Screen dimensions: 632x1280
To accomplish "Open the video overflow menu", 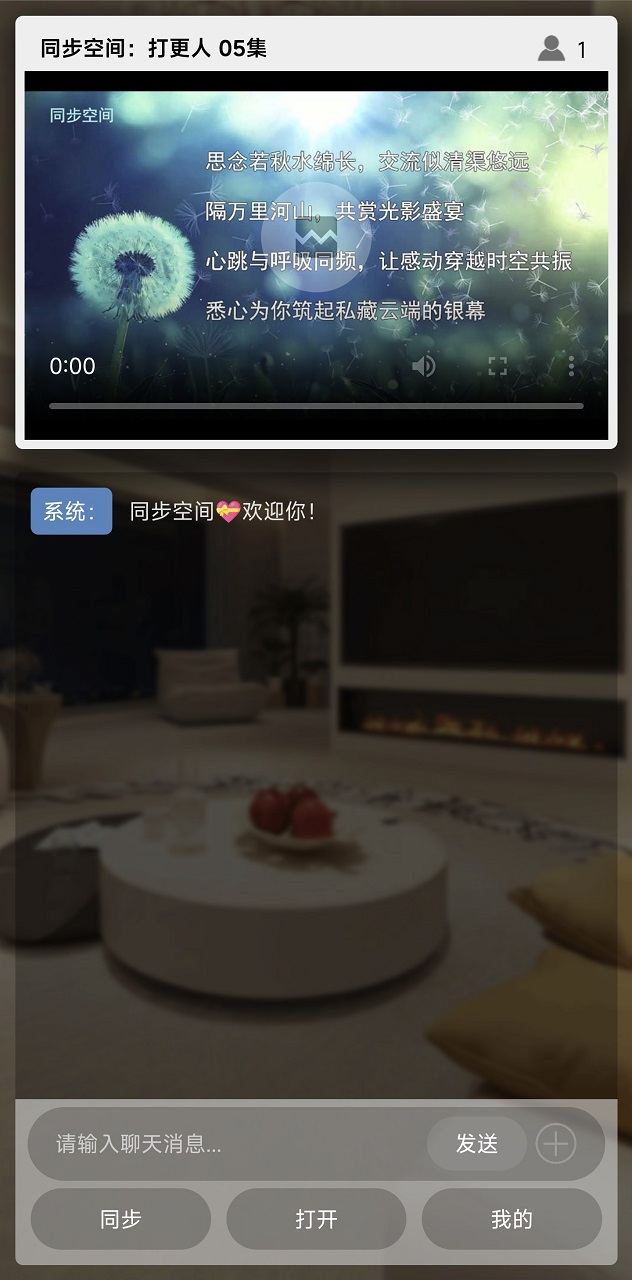I will click(571, 366).
